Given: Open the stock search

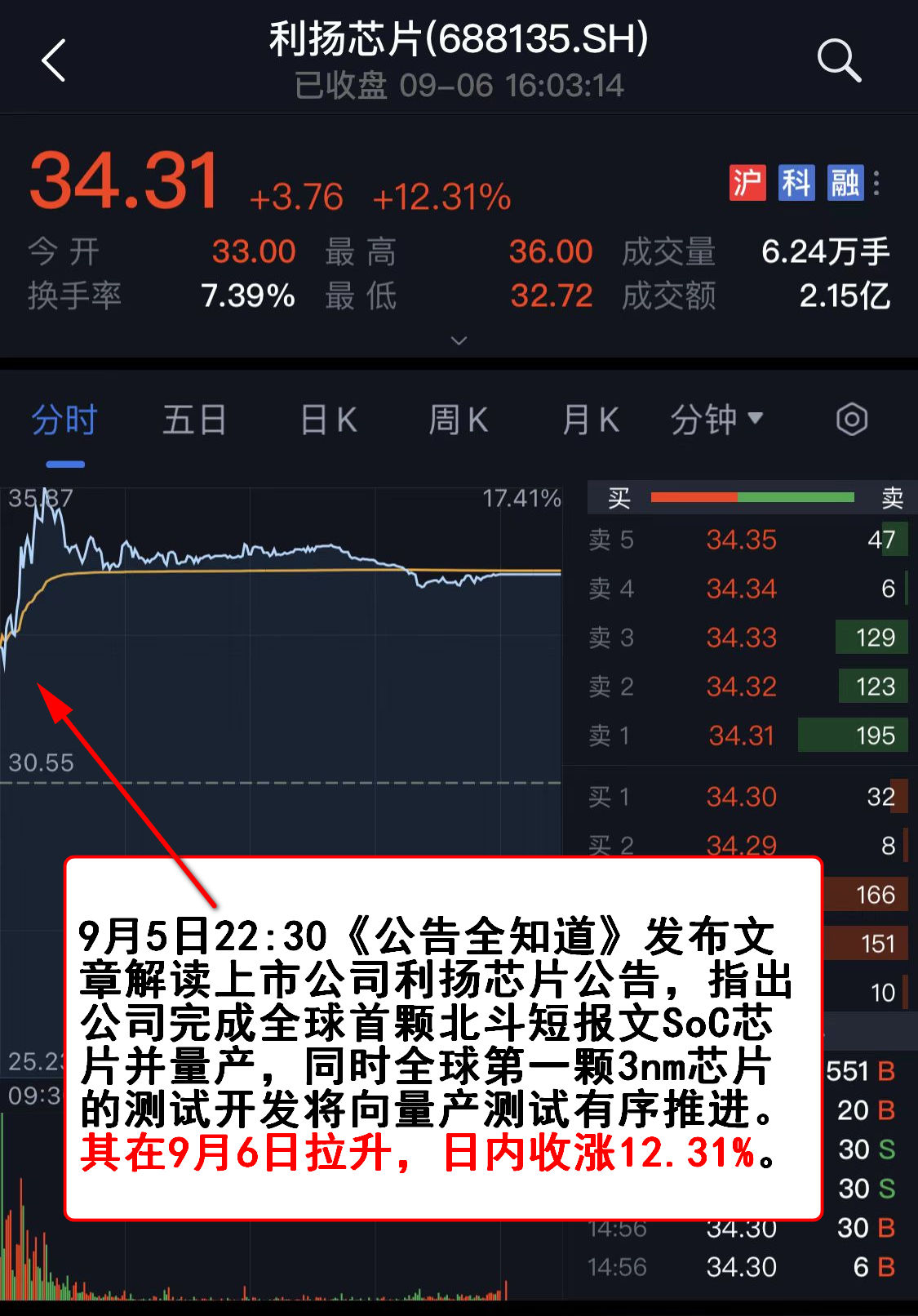Looking at the screenshot, I should (x=839, y=60).
